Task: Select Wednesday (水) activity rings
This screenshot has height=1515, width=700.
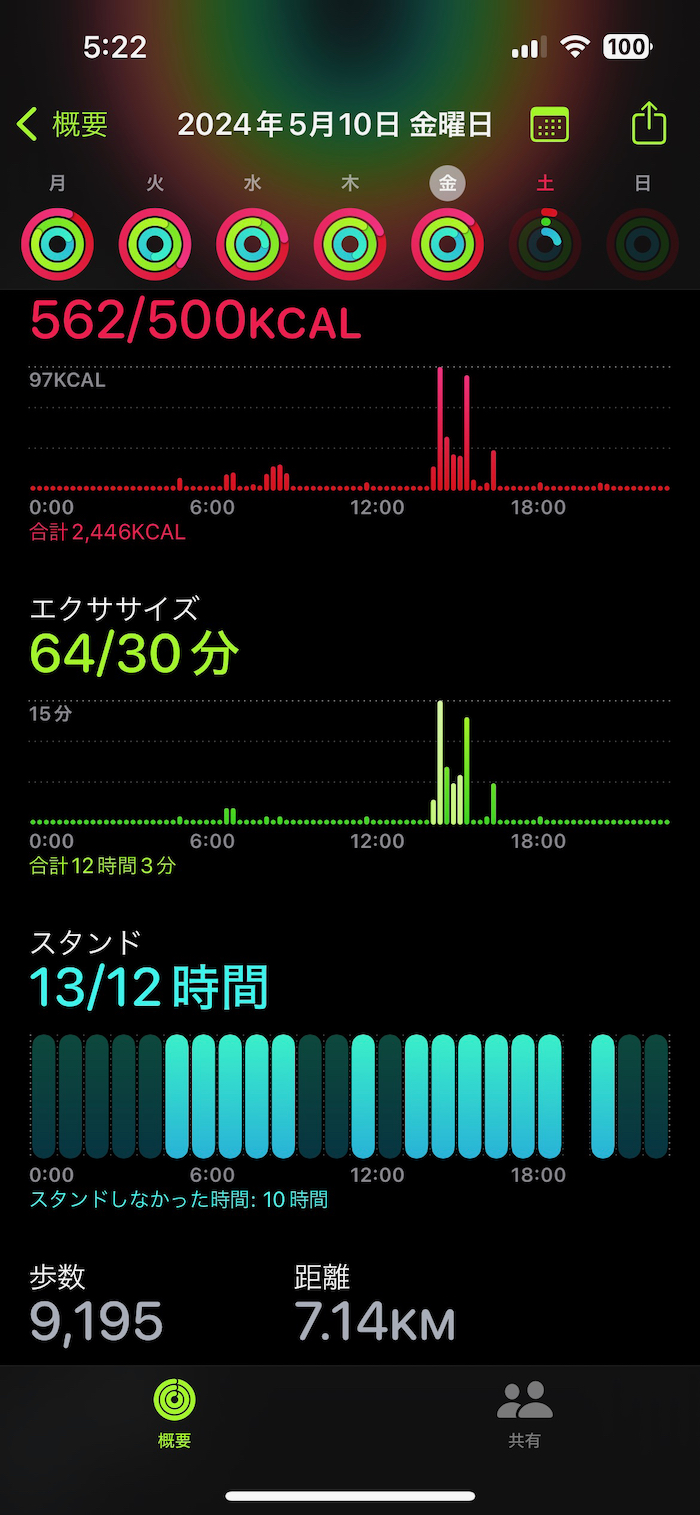Action: 252,244
